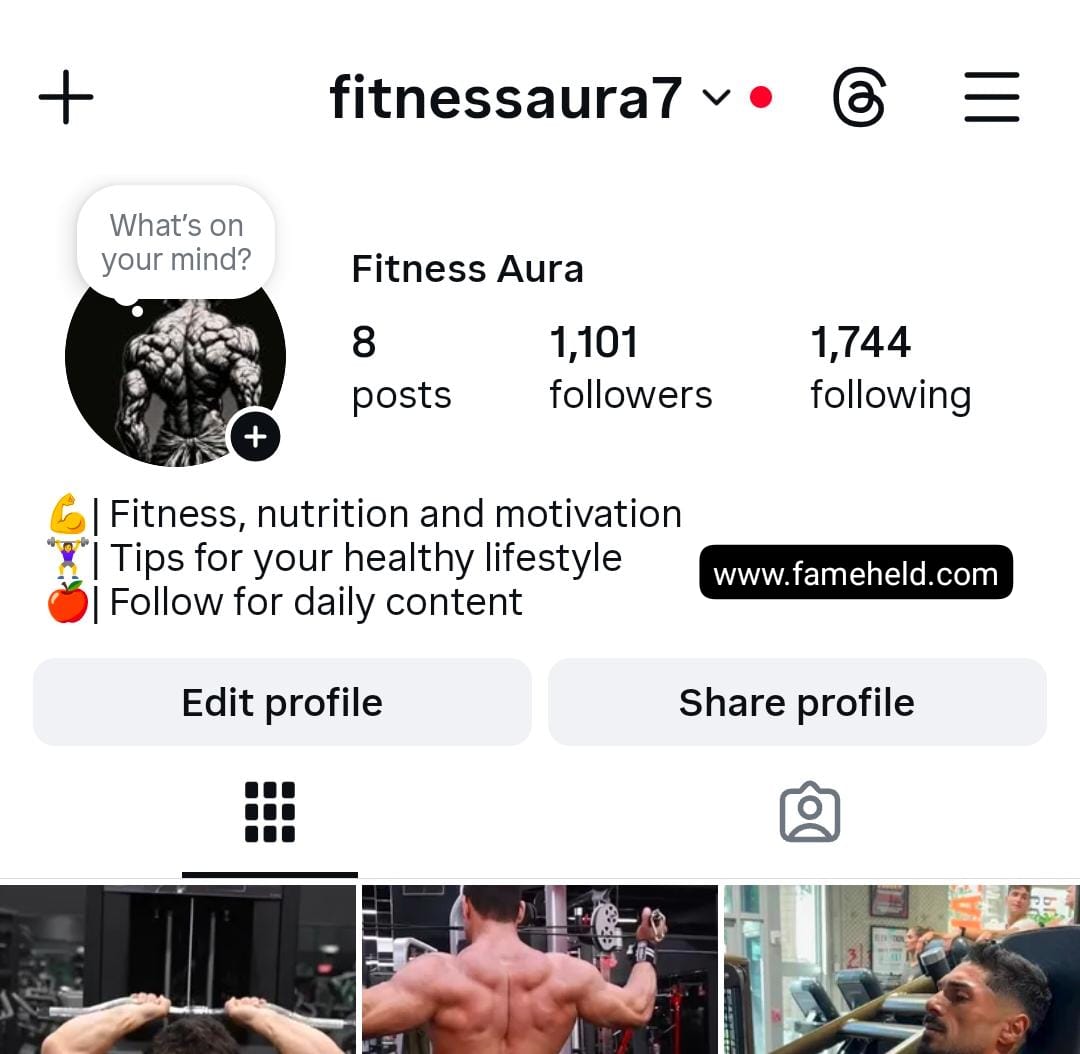View the 1,101 followers list
This screenshot has width=1080, height=1054.
click(630, 367)
